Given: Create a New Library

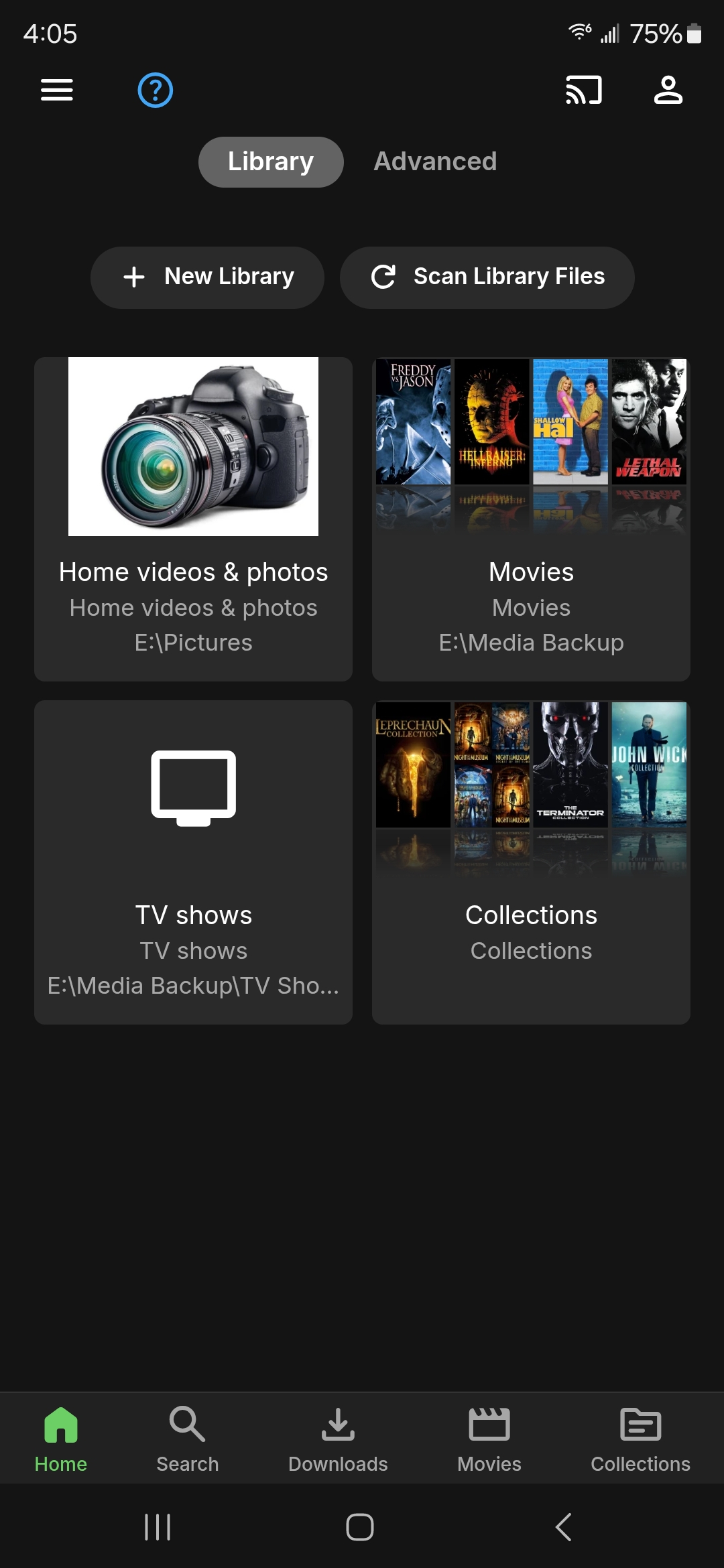Looking at the screenshot, I should (x=208, y=277).
